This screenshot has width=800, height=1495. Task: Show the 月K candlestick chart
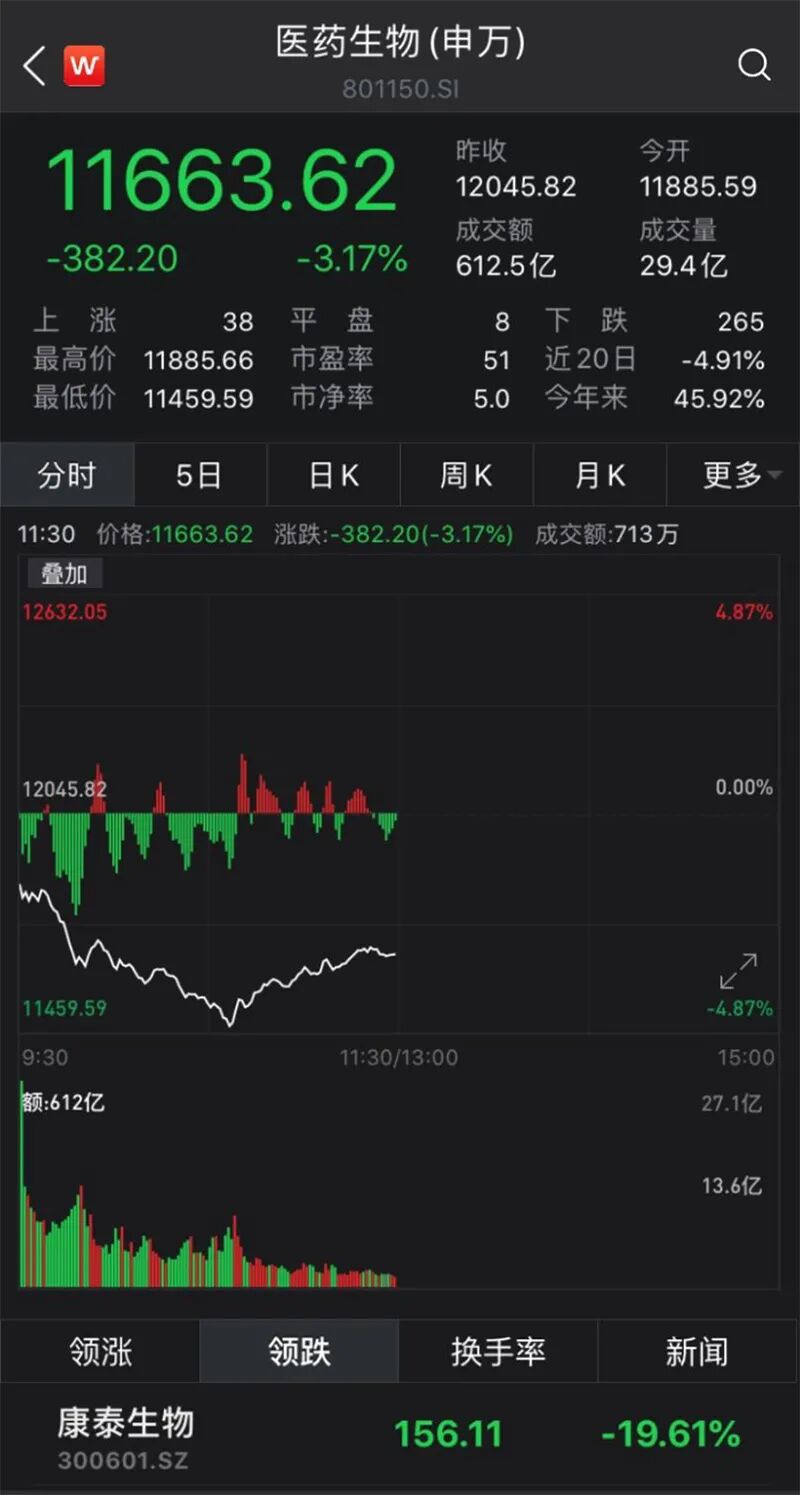coord(600,476)
